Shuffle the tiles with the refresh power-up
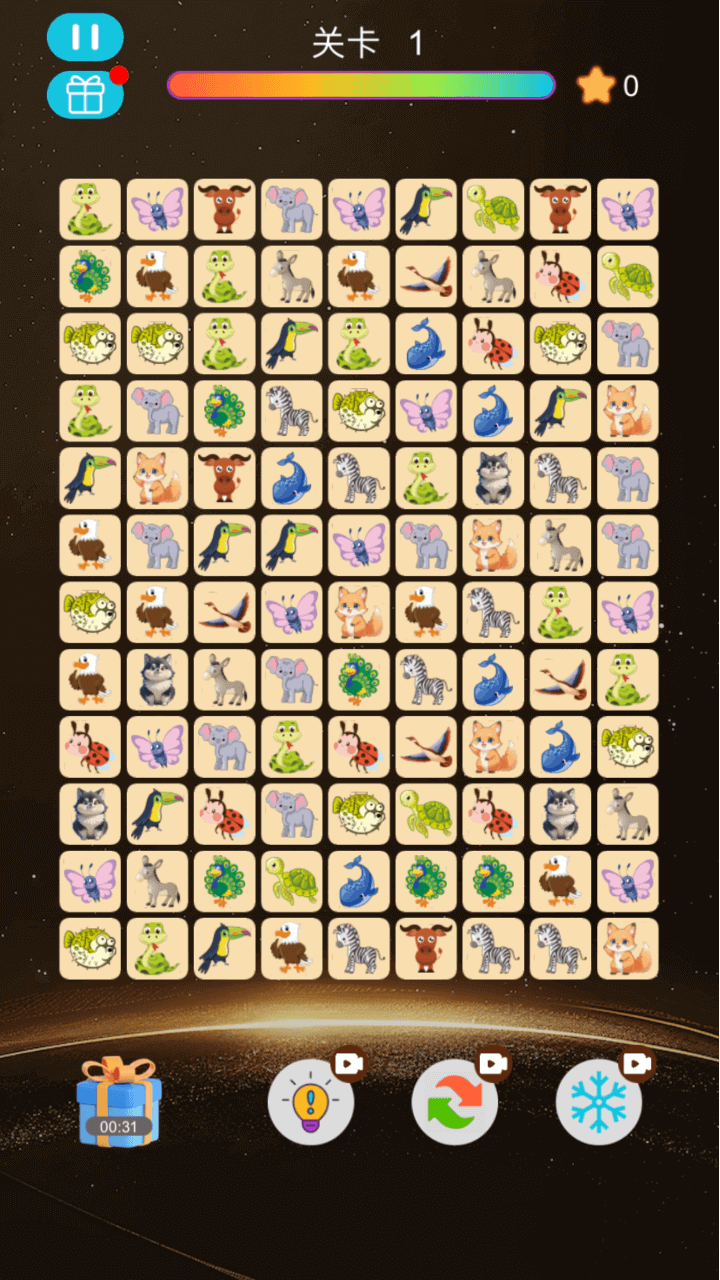The image size is (720, 1280). (455, 1102)
